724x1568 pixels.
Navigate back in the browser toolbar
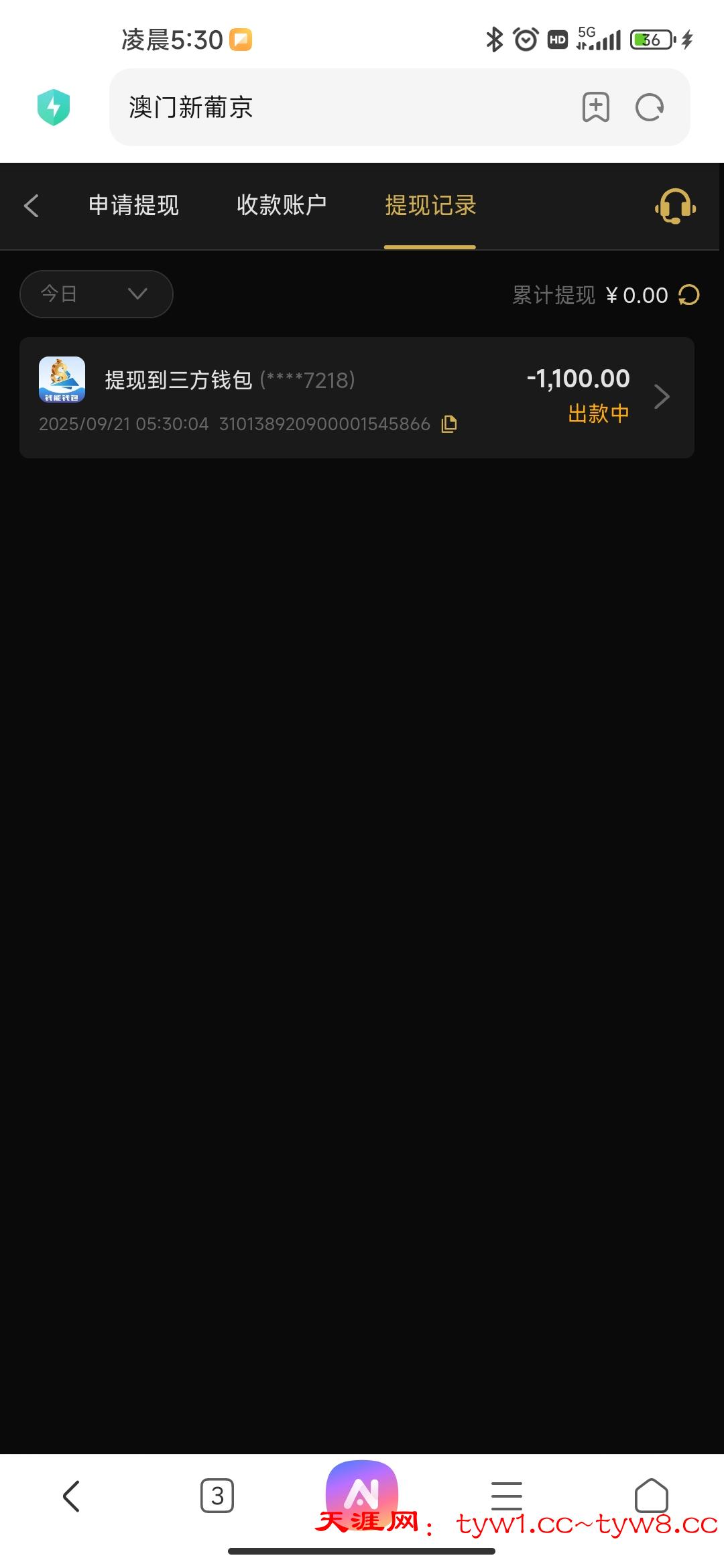(x=72, y=1496)
